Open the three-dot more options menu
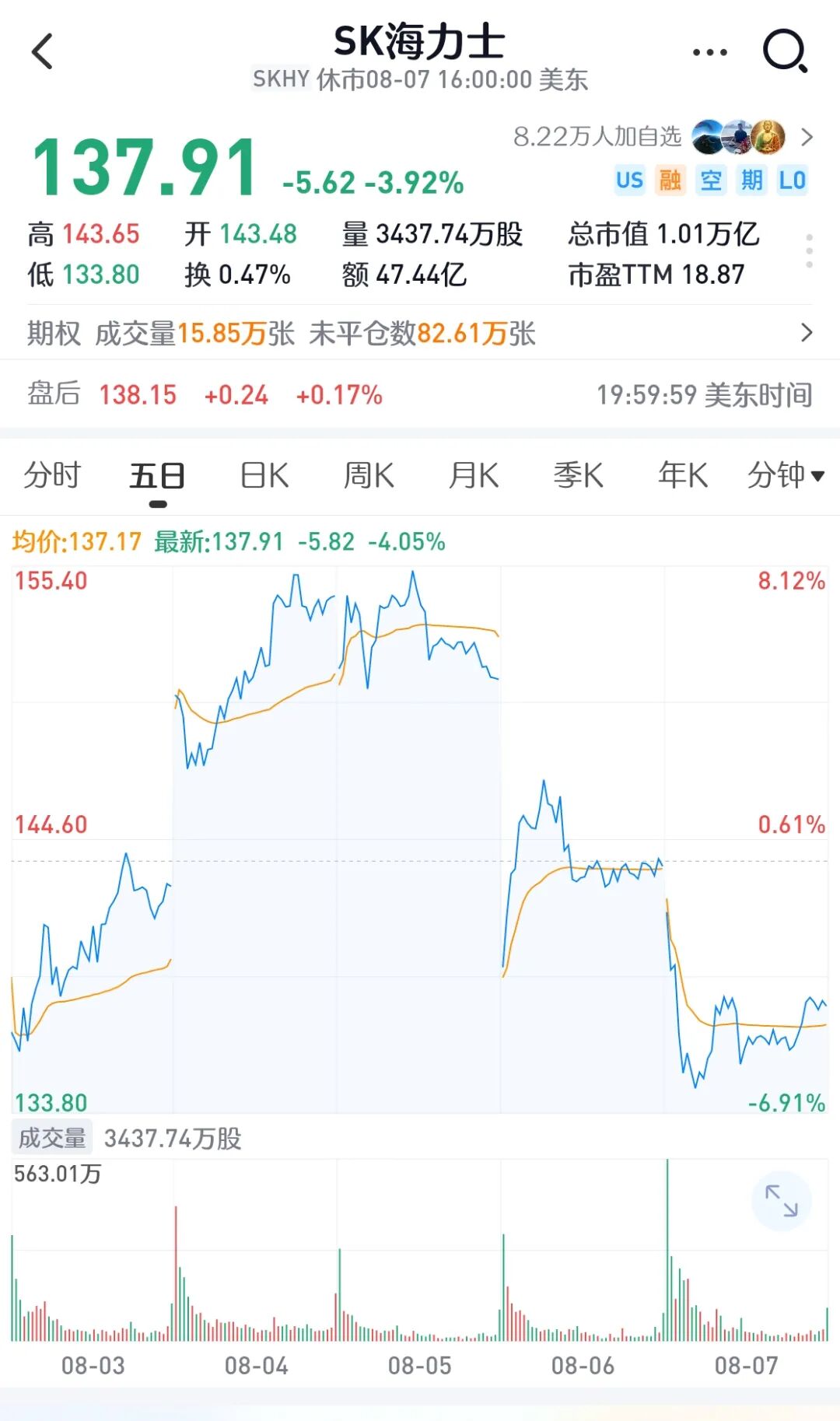 pos(709,52)
